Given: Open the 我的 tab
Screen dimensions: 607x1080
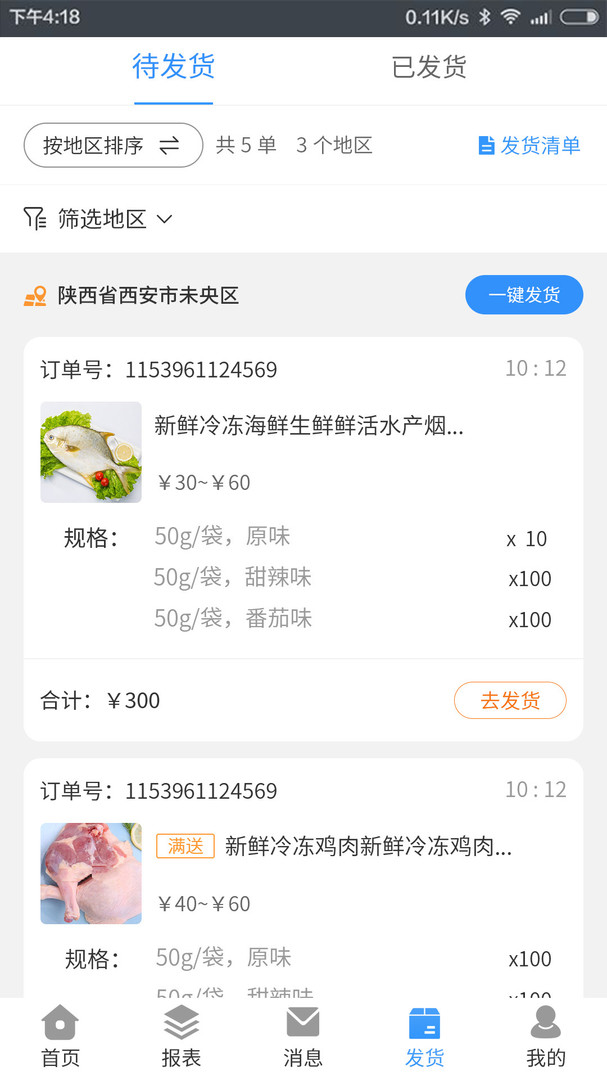Looking at the screenshot, I should [x=546, y=1037].
